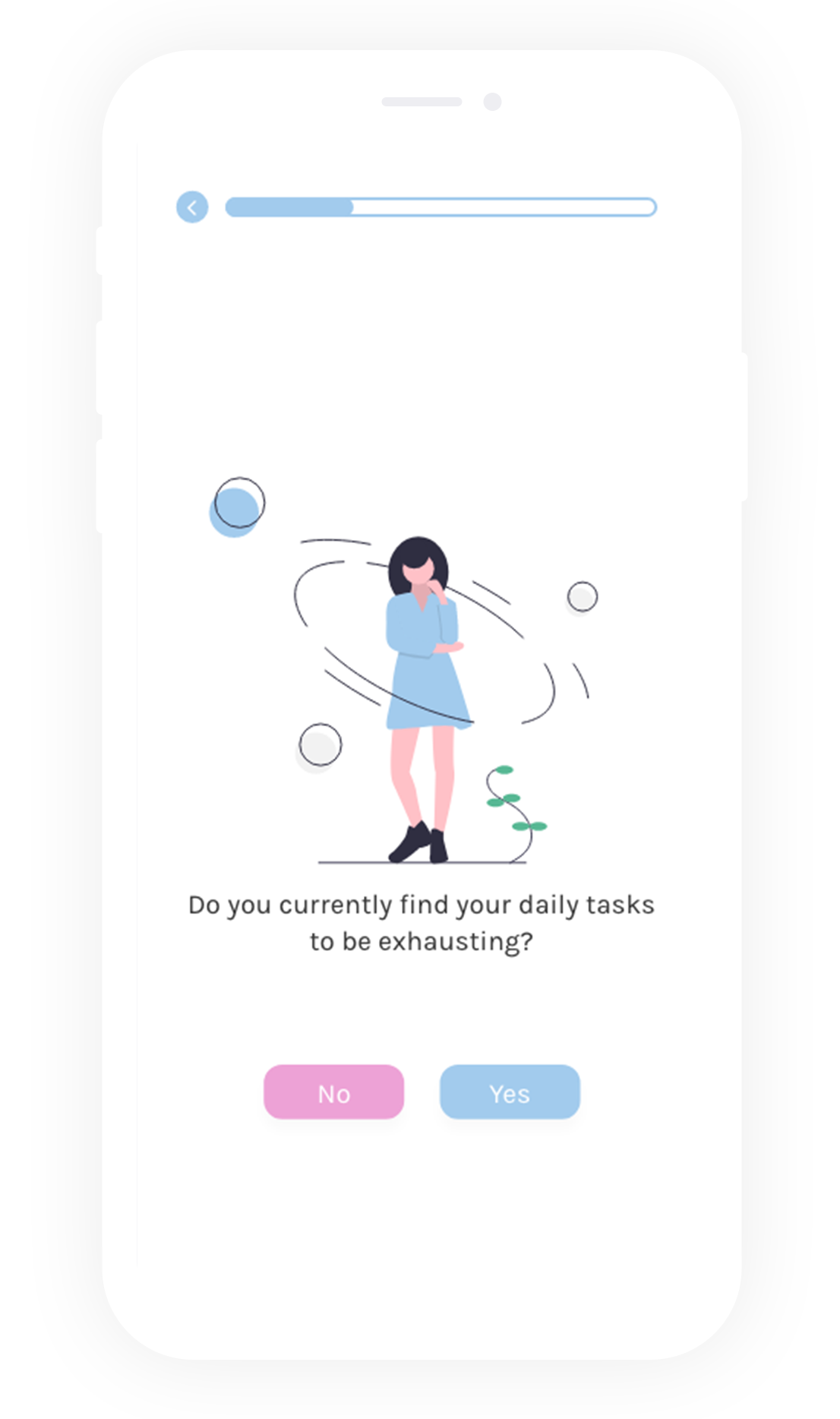Select the Yes button
Screen dimensions: 840x1419
pyautogui.click(x=510, y=1092)
